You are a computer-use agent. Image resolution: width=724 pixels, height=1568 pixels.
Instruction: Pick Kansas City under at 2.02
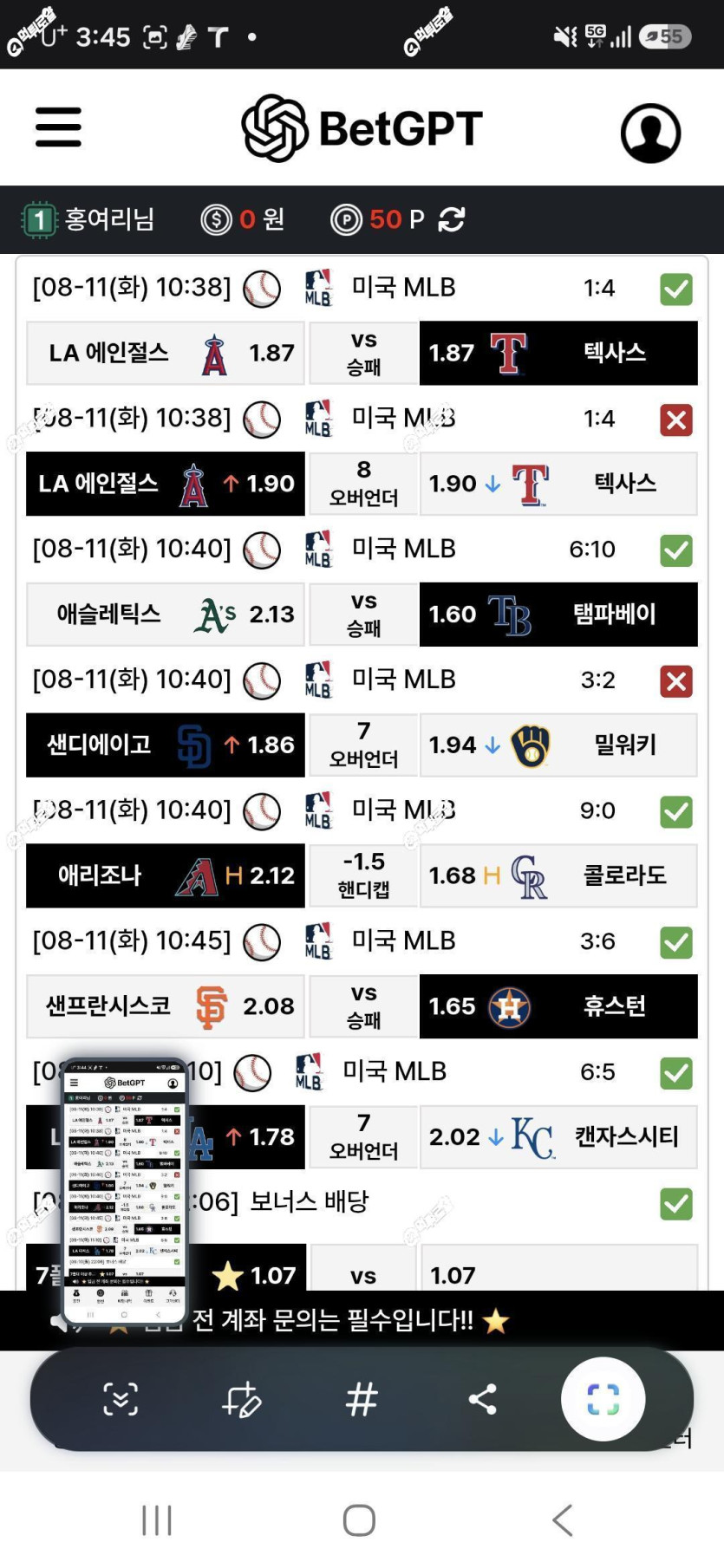tap(558, 1136)
